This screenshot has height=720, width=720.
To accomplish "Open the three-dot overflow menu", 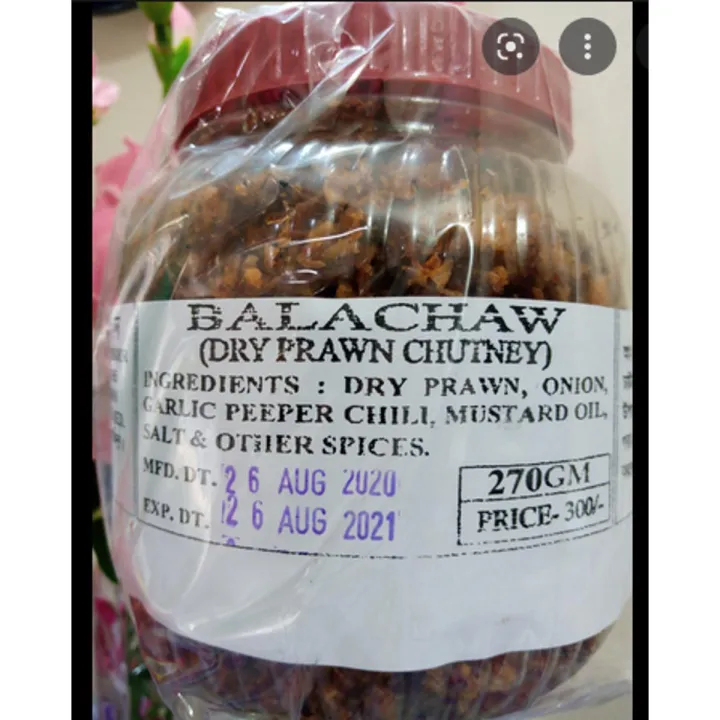I will [x=587, y=46].
